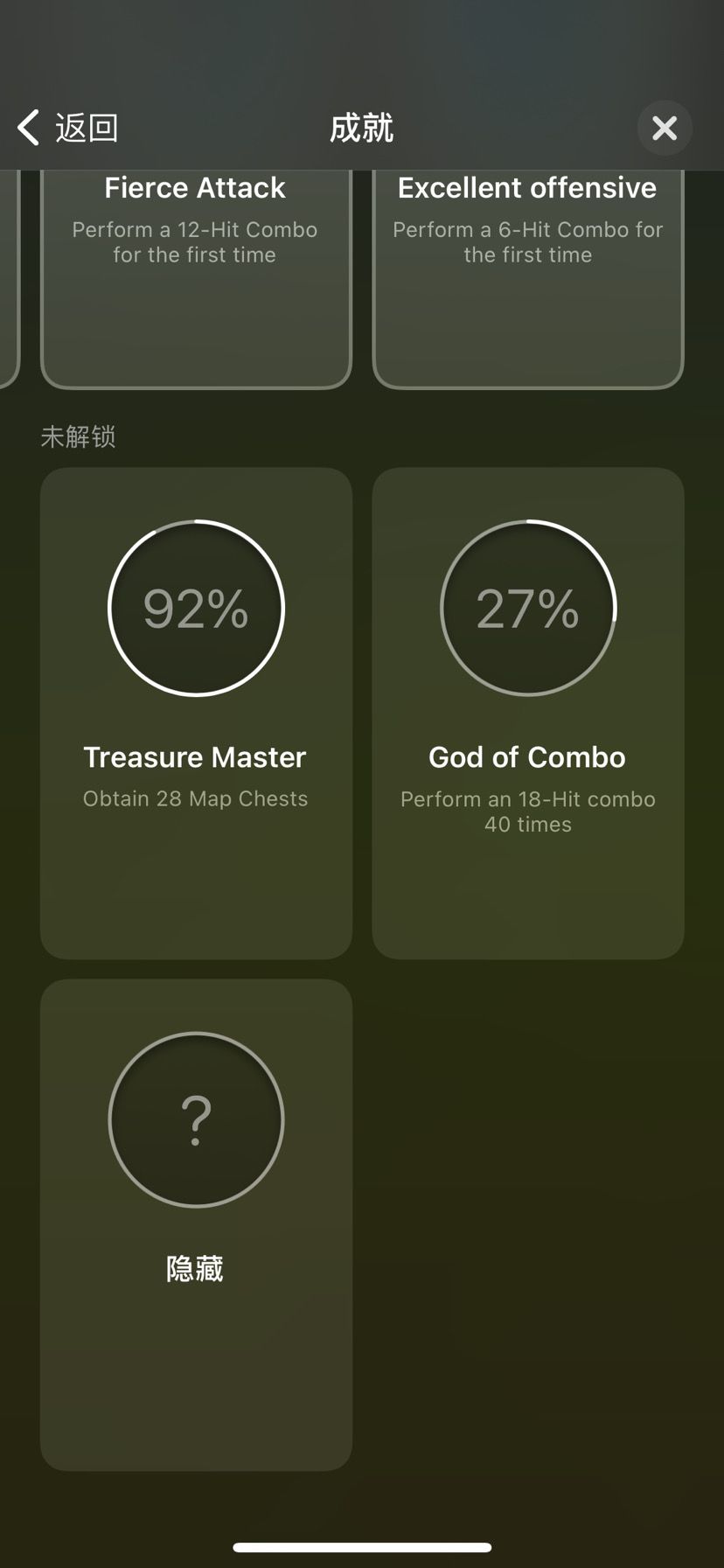View the God of Combo achievement
724x1568 pixels.
(x=528, y=713)
